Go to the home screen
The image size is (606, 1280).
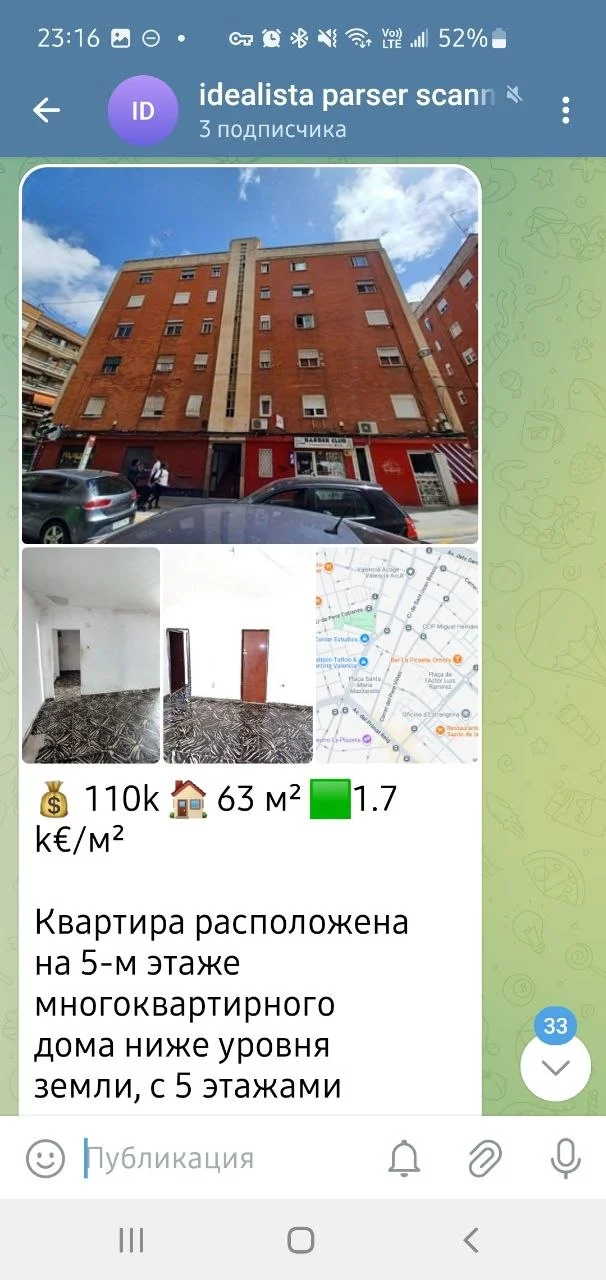[301, 1241]
